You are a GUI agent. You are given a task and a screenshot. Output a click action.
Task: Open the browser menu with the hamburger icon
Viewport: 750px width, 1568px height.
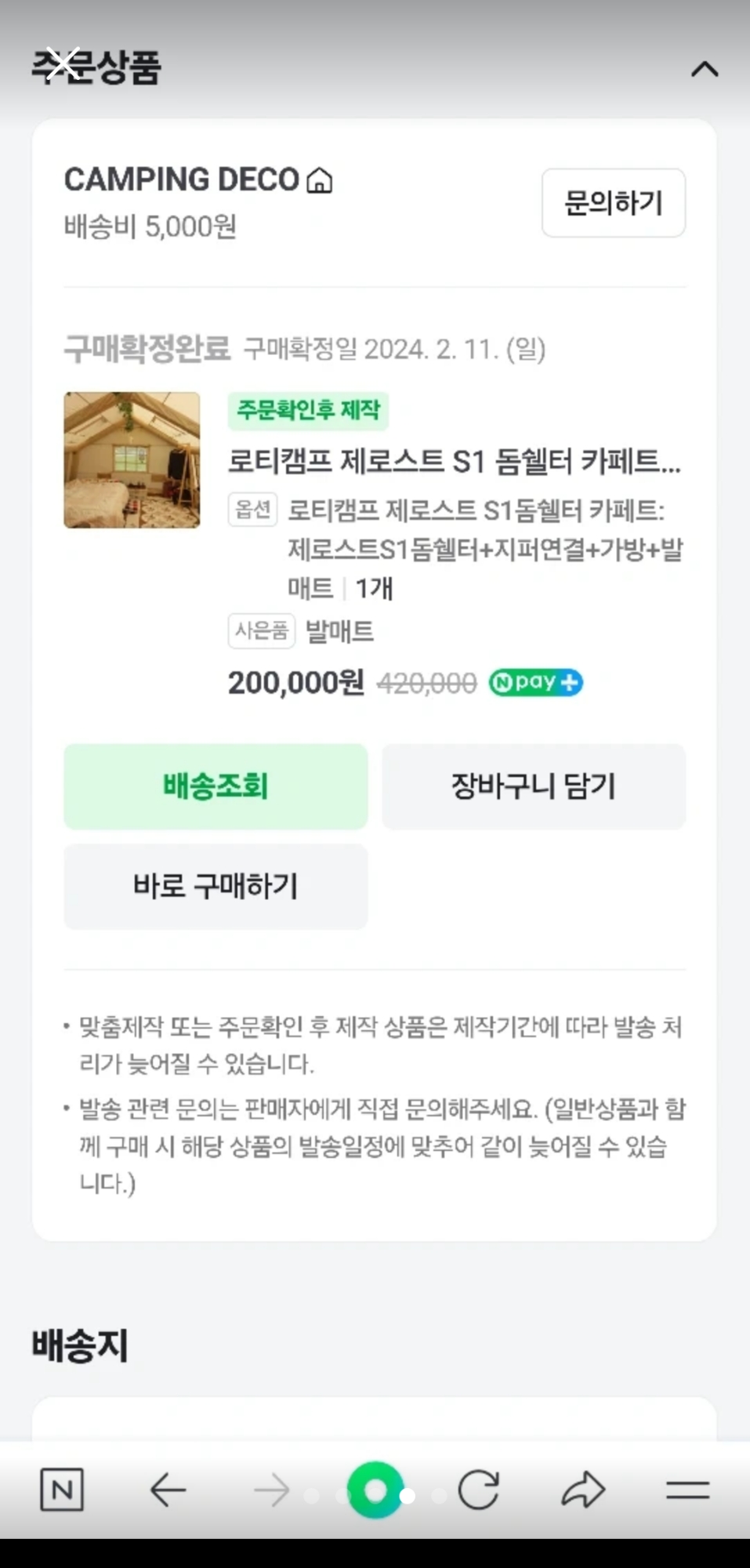688,1490
